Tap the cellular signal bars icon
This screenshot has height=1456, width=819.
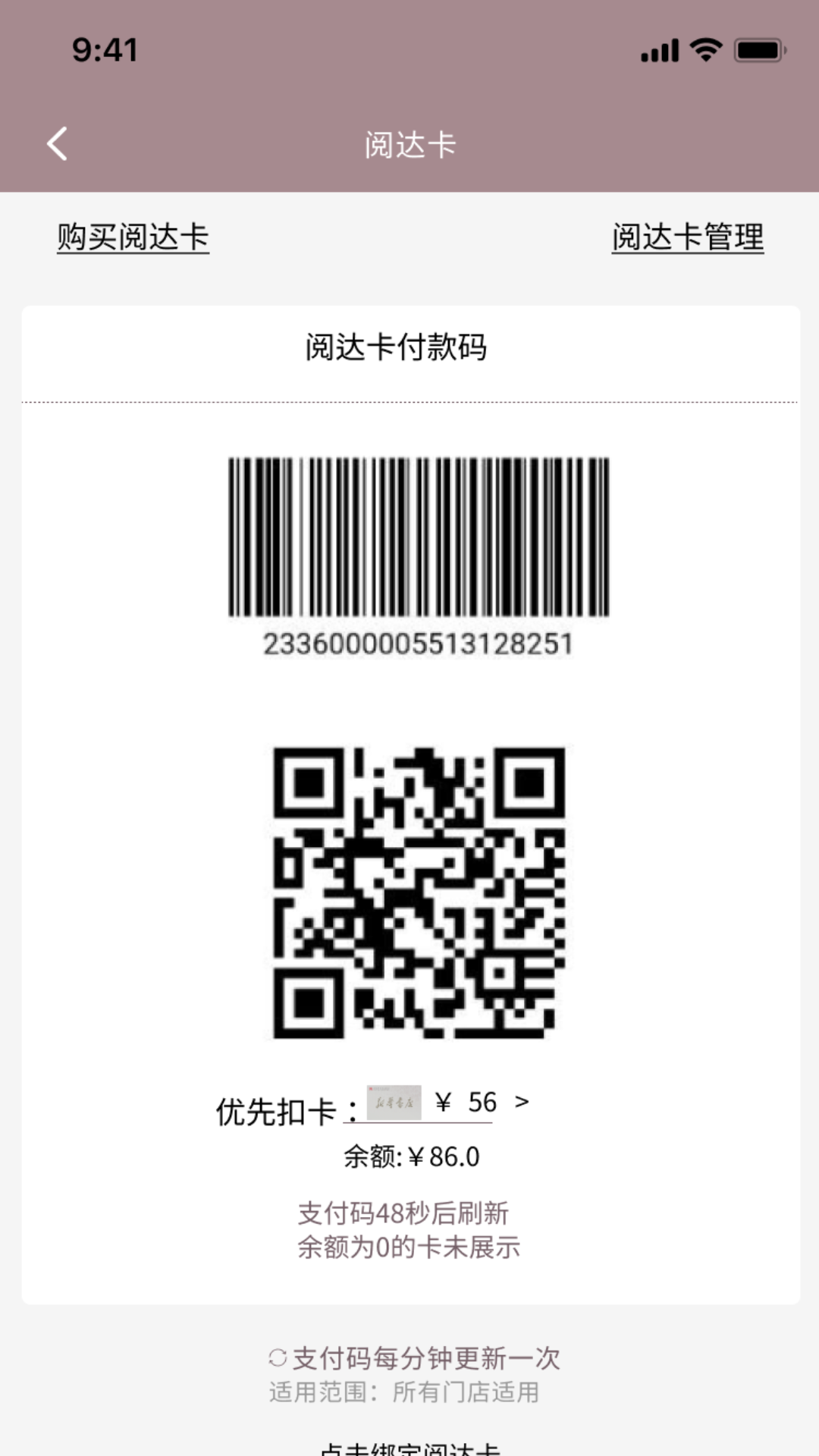coord(658,49)
